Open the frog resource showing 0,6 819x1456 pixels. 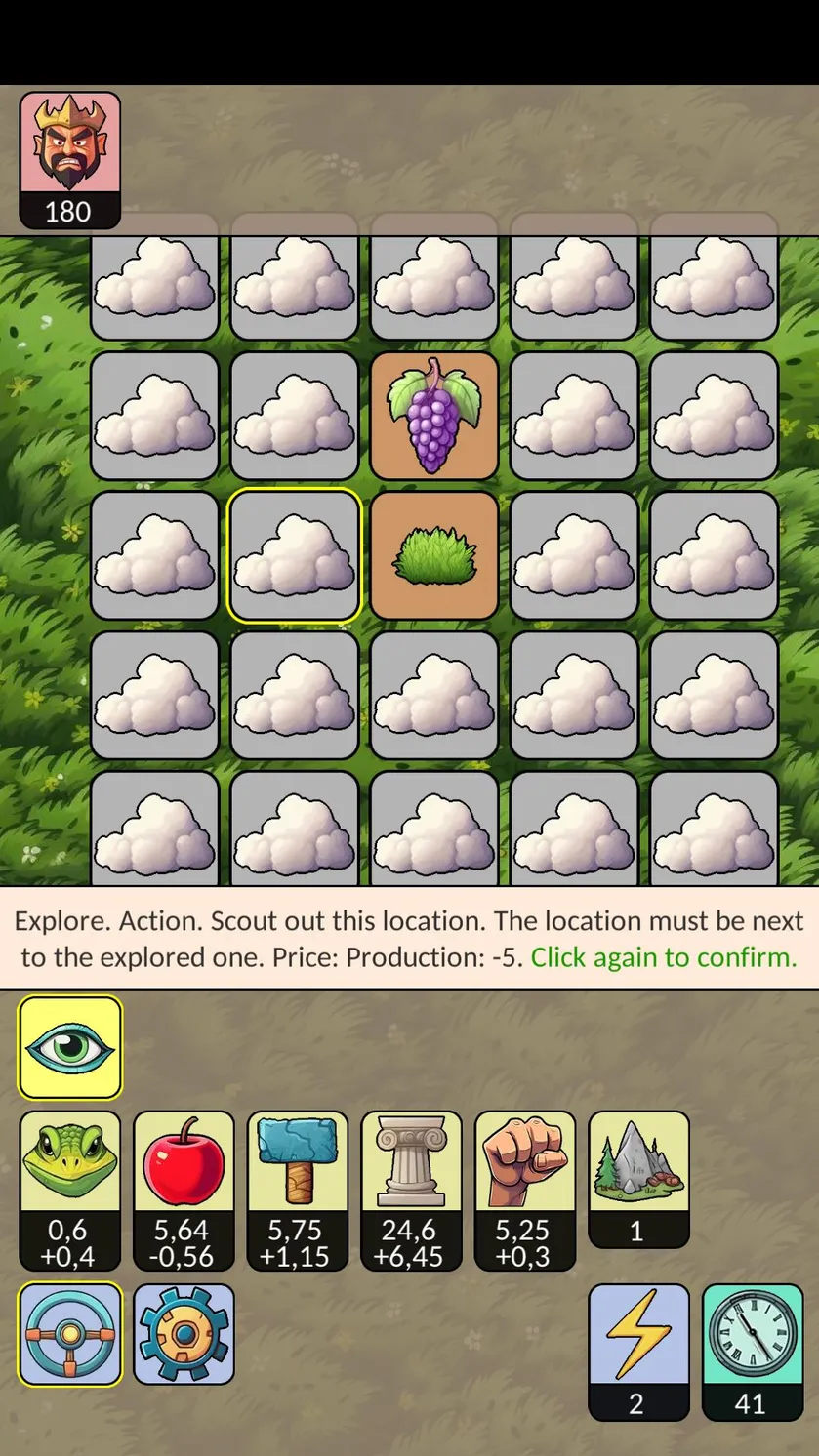pos(69,1191)
